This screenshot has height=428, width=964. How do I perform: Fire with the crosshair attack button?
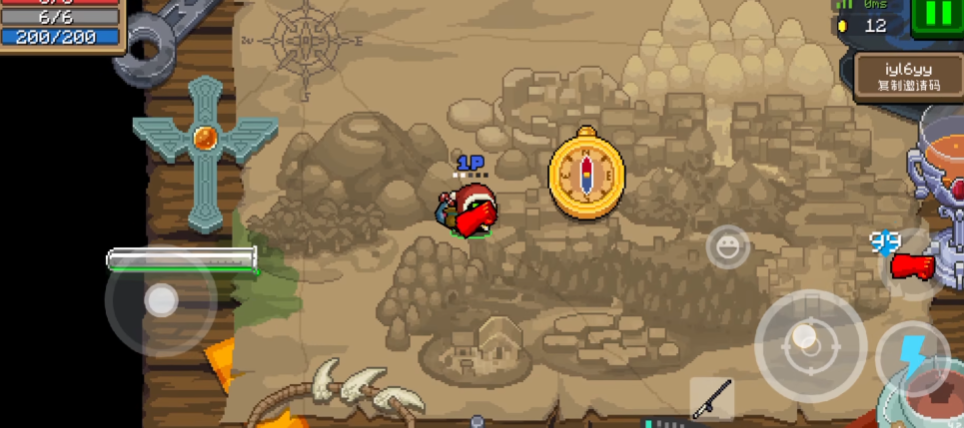(x=809, y=345)
